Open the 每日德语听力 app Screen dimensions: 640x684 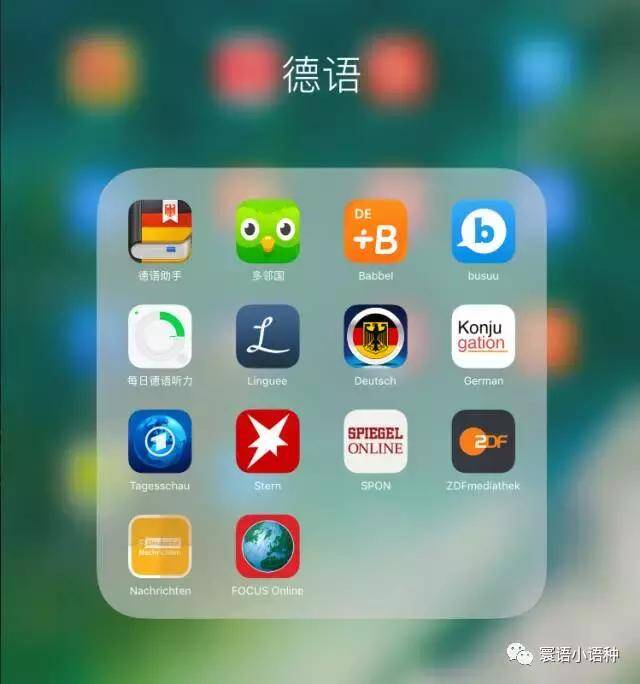tap(160, 337)
